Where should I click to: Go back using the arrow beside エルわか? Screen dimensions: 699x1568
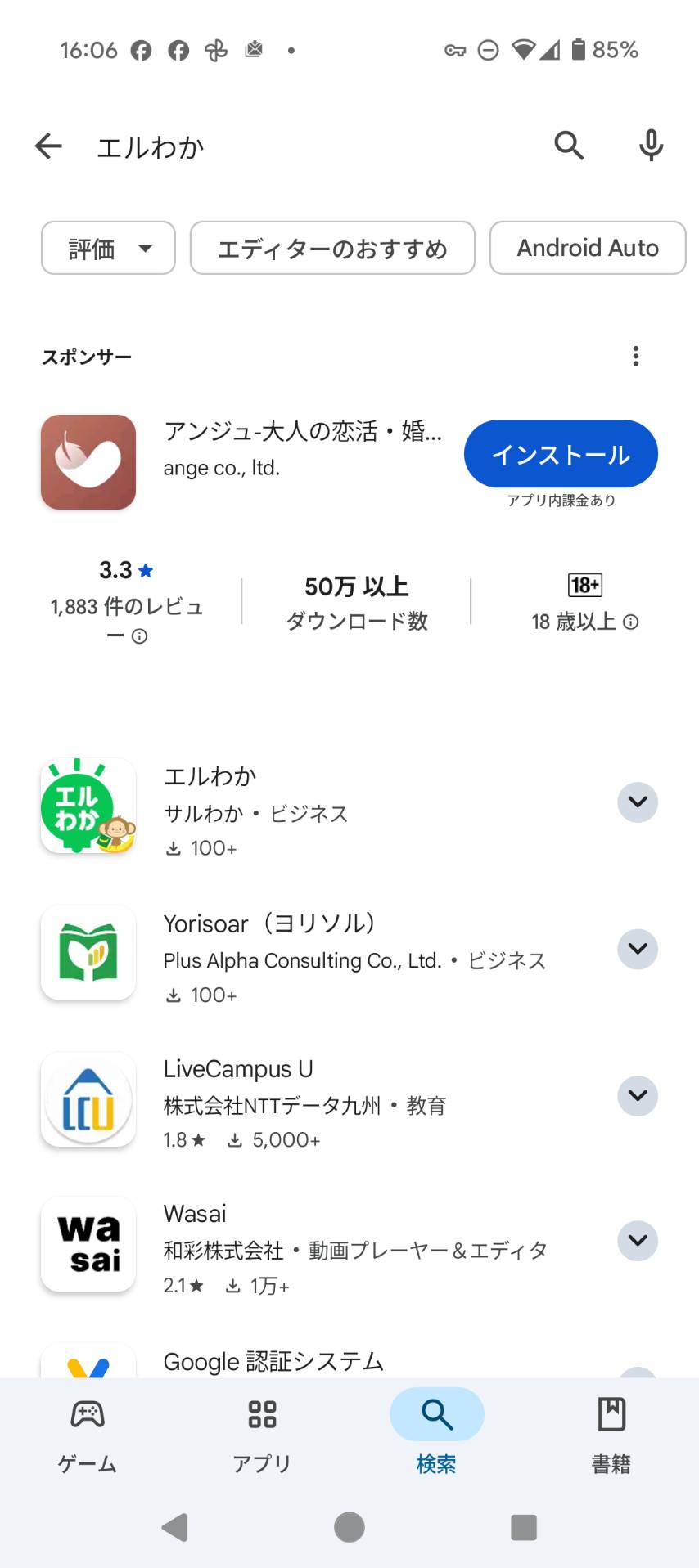pos(48,146)
